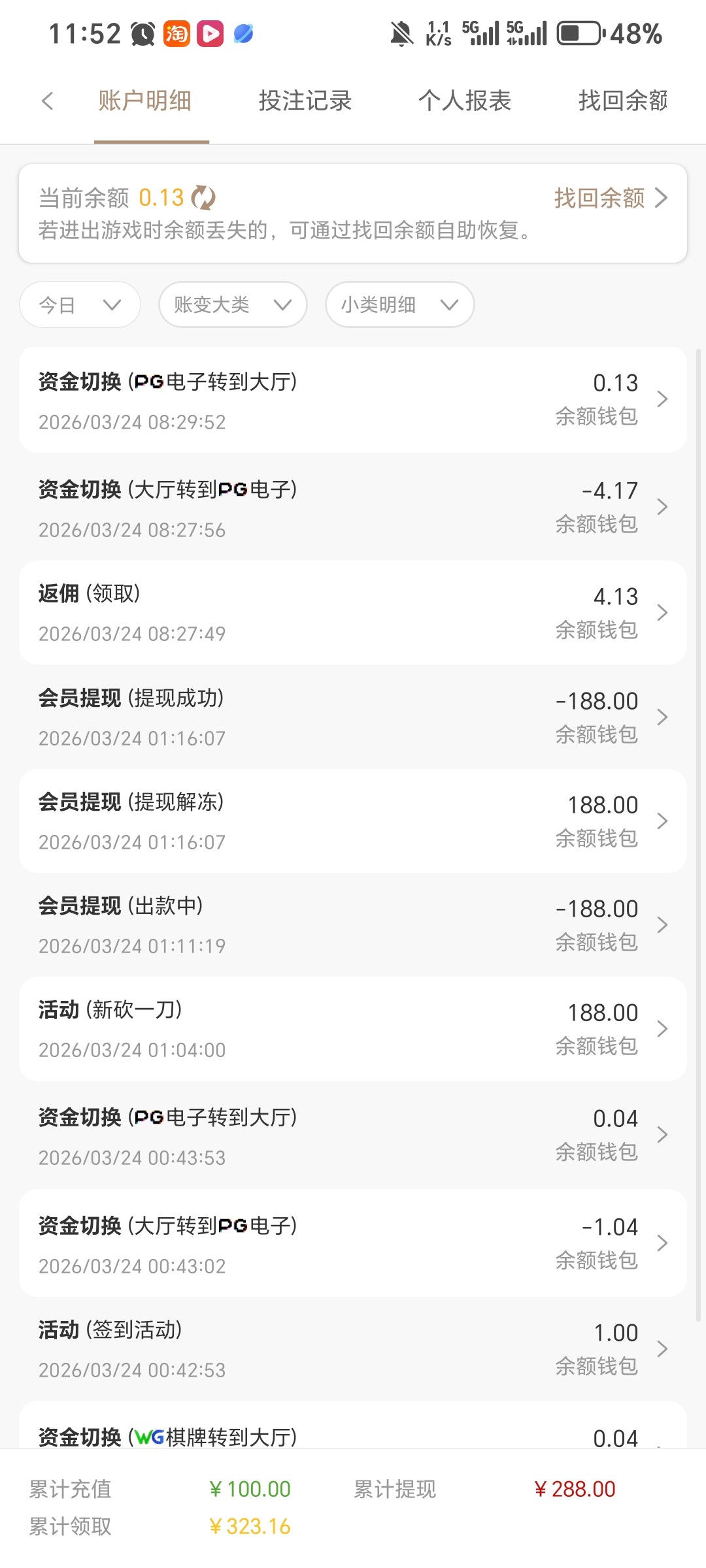This screenshot has height=1568, width=706.
Task: Tap the back arrow to return
Action: (x=46, y=101)
